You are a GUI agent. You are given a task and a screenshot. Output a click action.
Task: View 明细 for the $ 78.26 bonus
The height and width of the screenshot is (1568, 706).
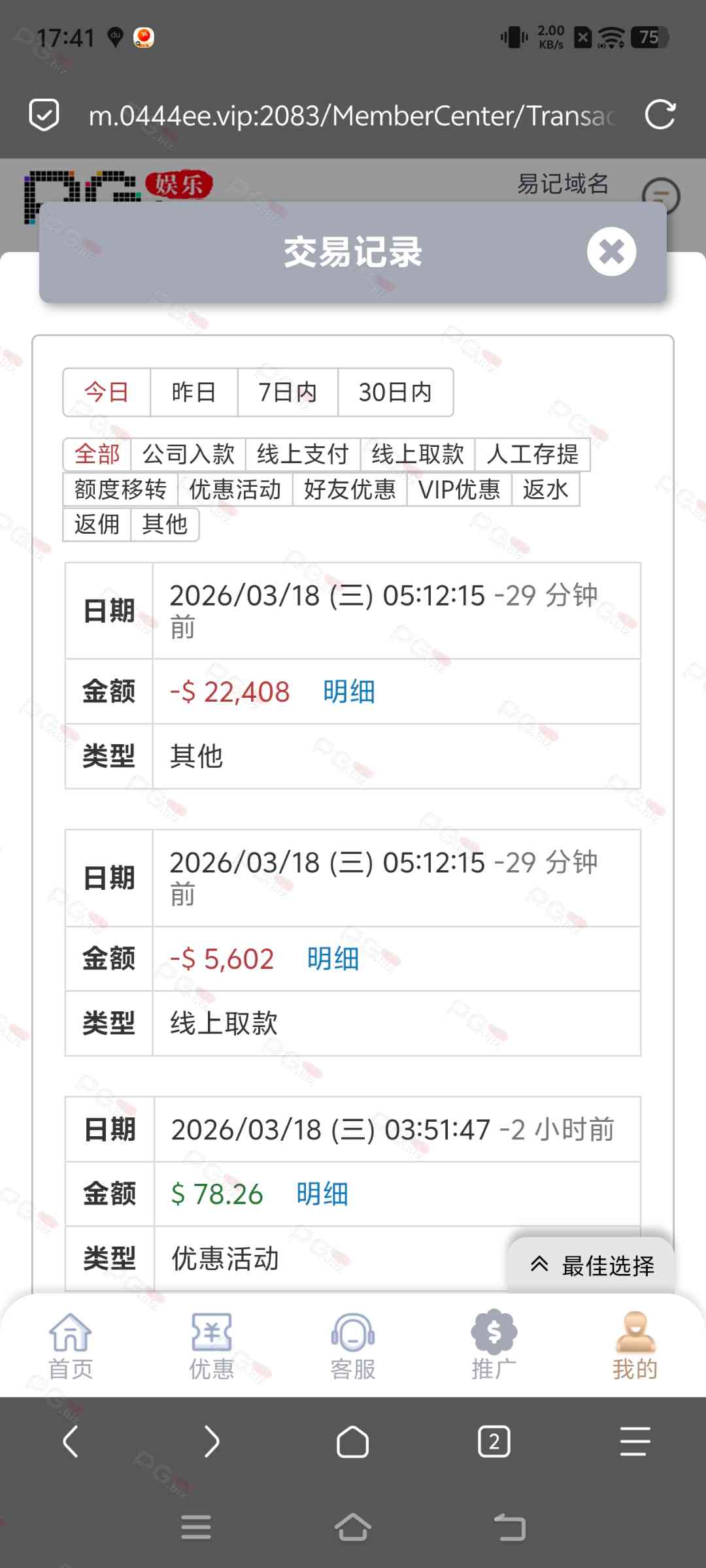[x=322, y=1194]
